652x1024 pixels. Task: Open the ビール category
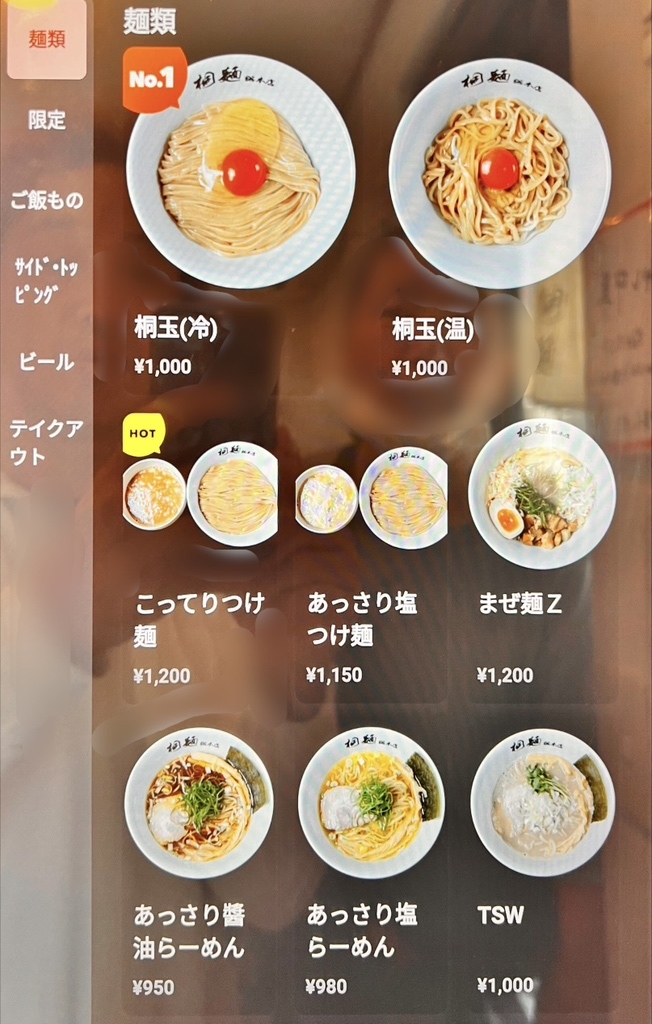(46, 362)
